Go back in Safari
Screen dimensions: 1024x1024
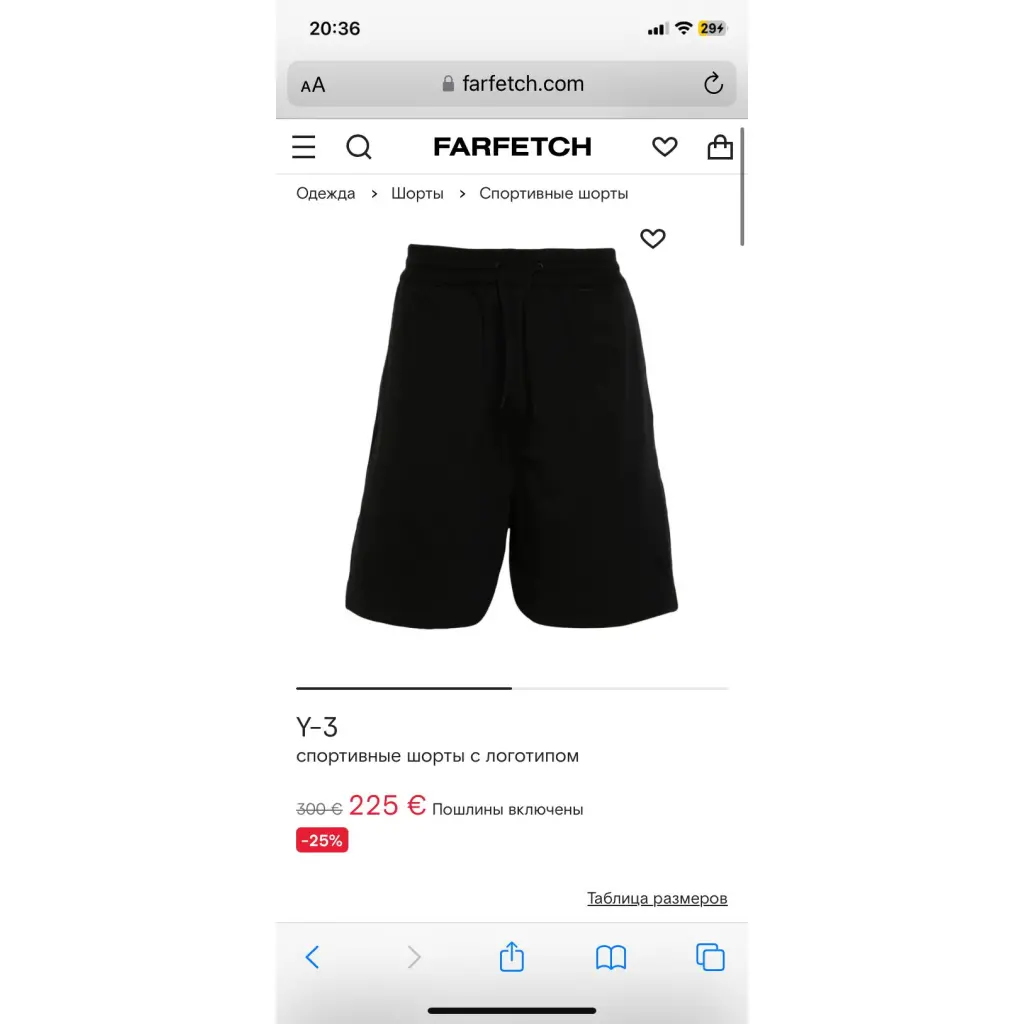(312, 957)
